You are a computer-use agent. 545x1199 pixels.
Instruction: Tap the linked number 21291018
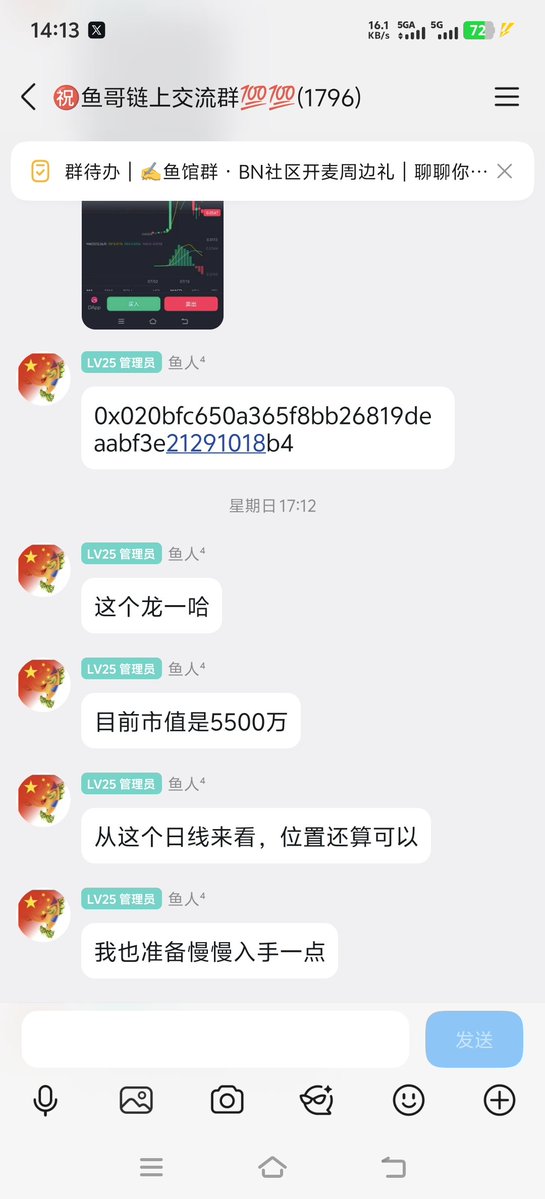pyautogui.click(x=216, y=443)
